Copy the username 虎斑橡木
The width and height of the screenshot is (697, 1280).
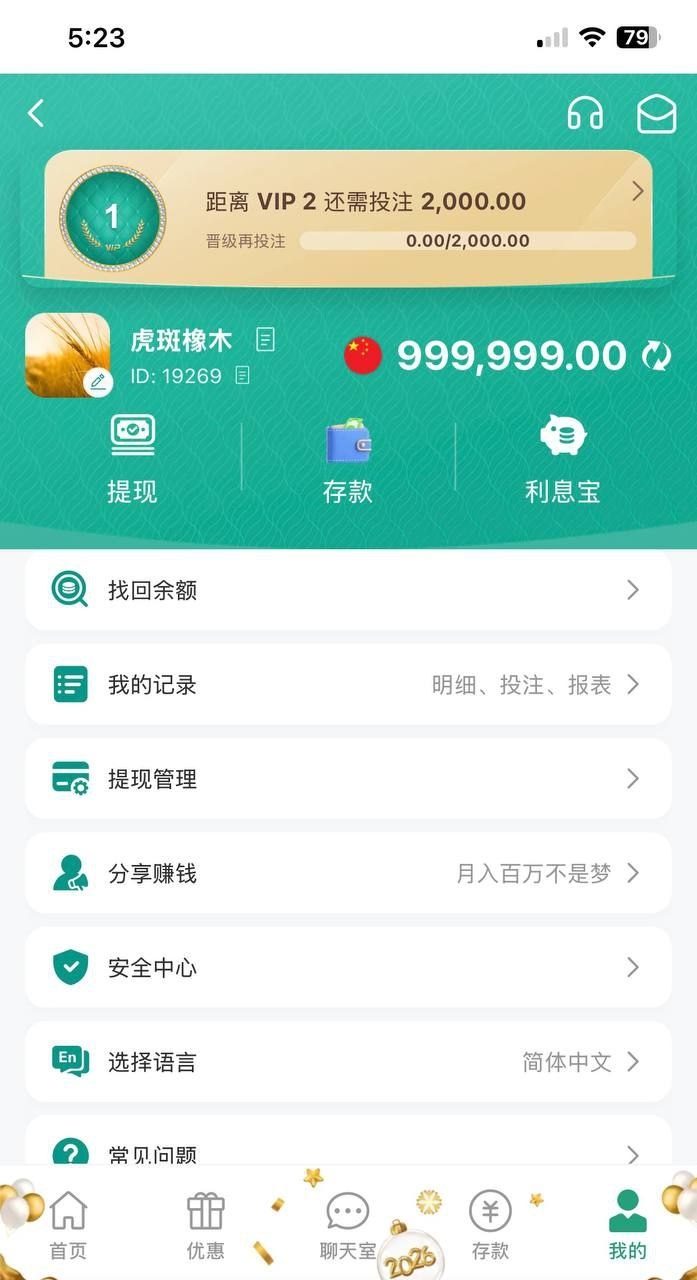pyautogui.click(x=265, y=340)
